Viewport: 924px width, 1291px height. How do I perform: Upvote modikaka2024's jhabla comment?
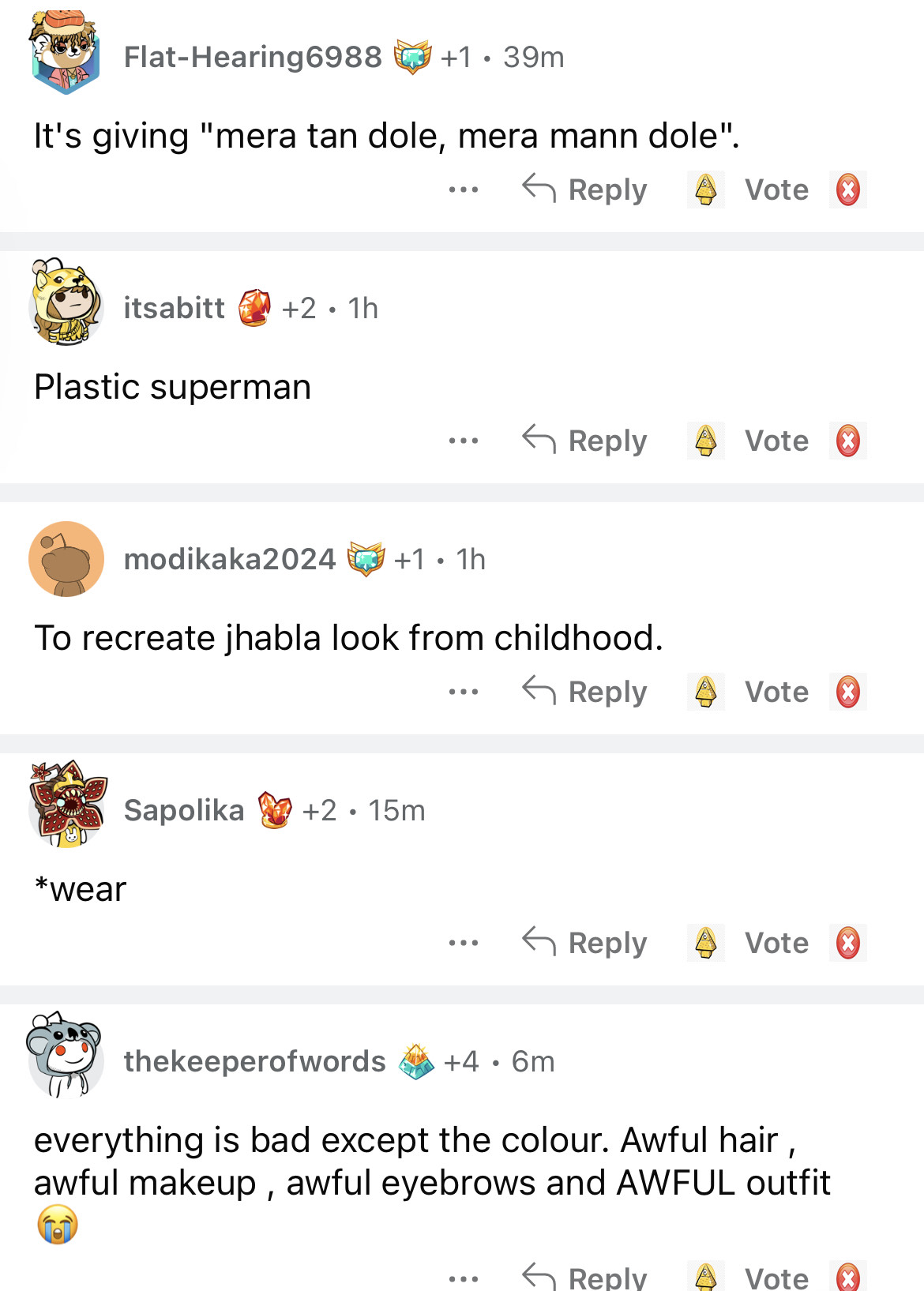click(706, 692)
